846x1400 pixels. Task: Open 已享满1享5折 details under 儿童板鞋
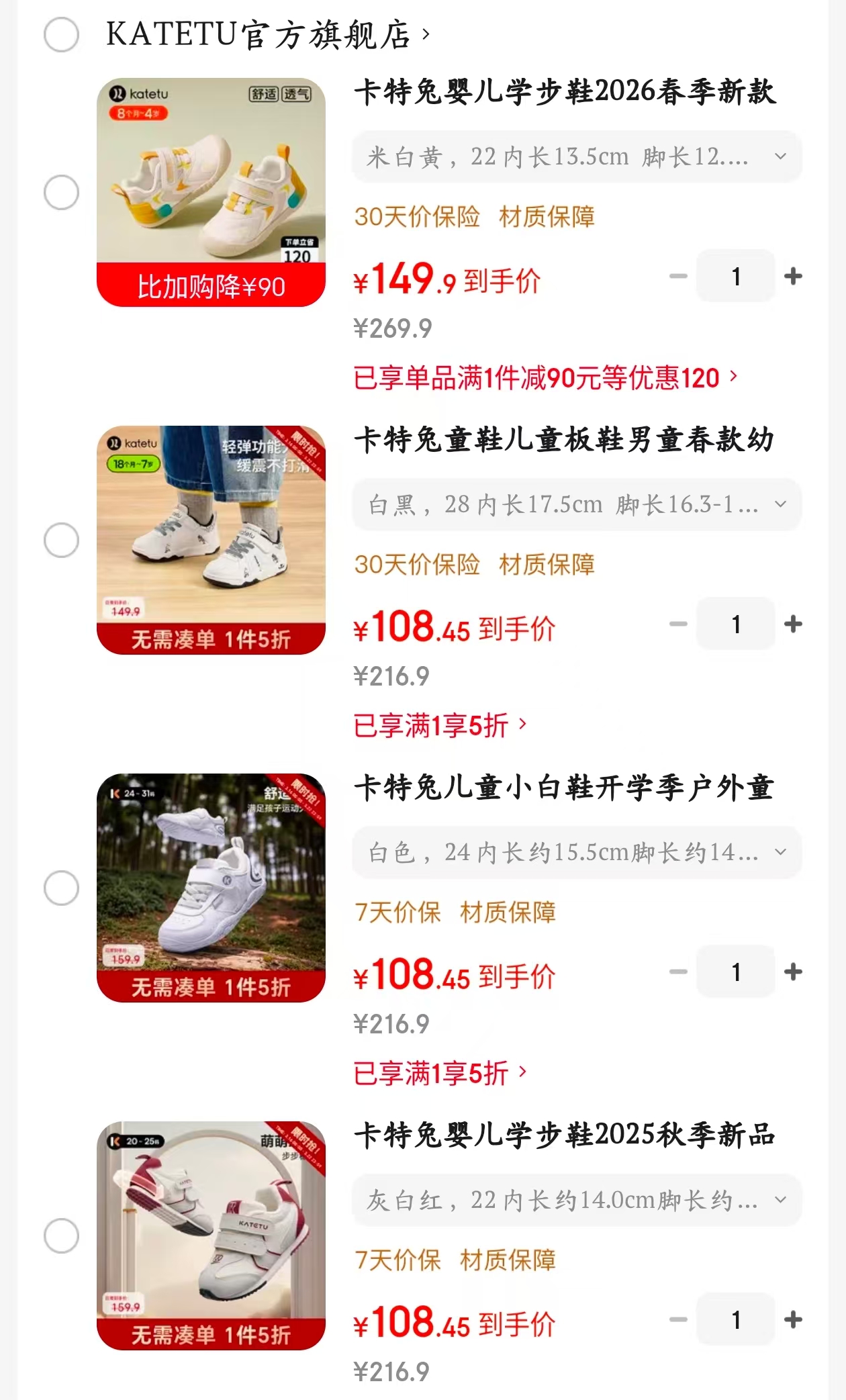click(440, 726)
